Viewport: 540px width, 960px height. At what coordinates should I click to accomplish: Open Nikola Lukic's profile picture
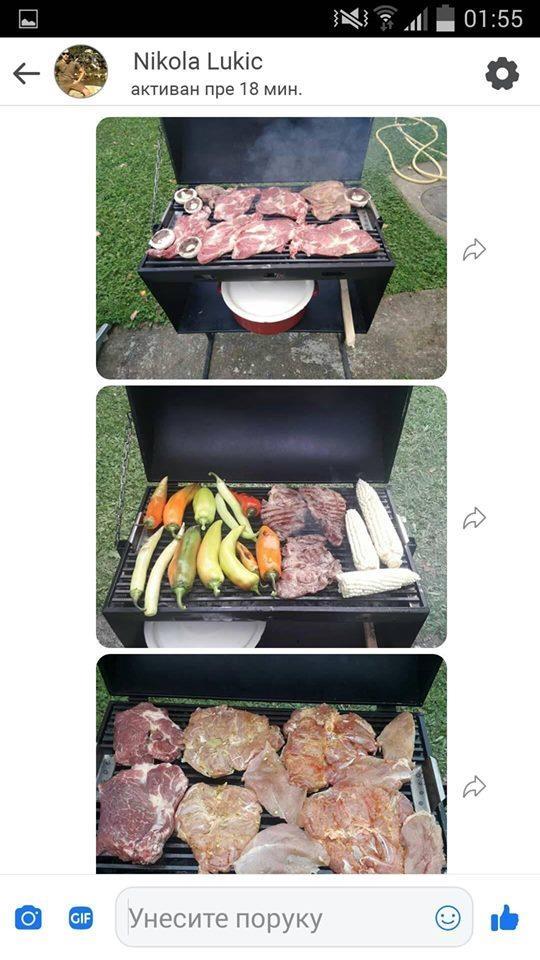81,71
